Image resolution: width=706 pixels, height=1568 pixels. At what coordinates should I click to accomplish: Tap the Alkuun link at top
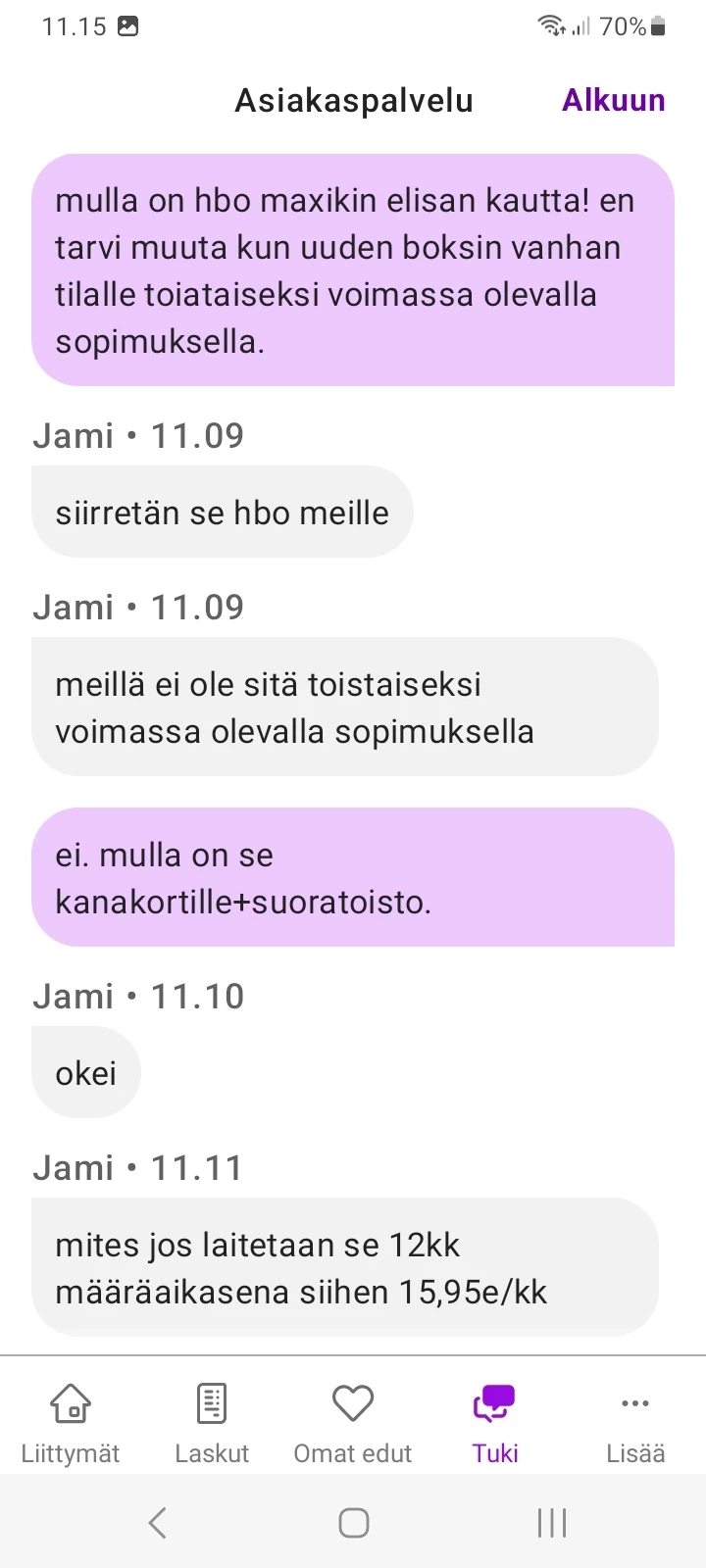[613, 100]
